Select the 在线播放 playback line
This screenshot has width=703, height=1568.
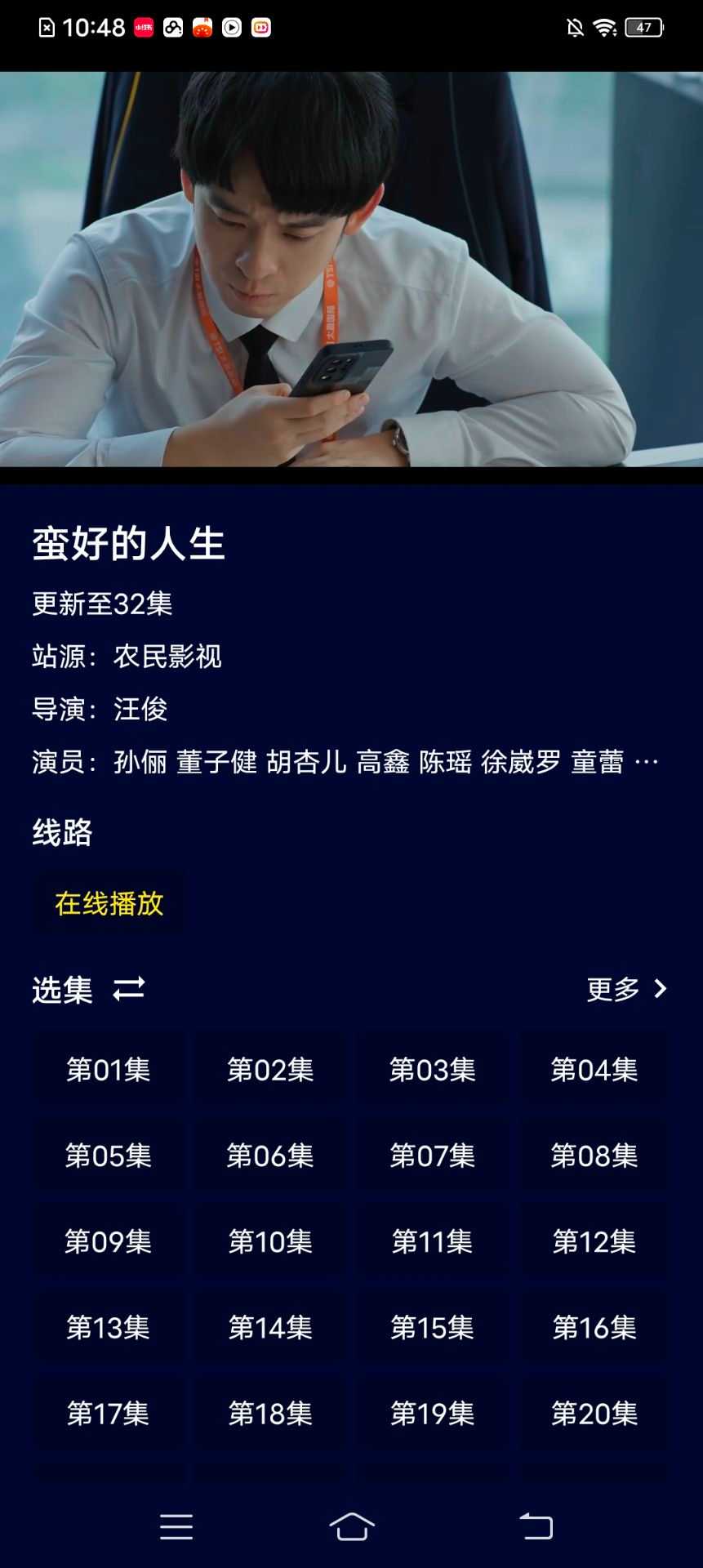point(109,903)
